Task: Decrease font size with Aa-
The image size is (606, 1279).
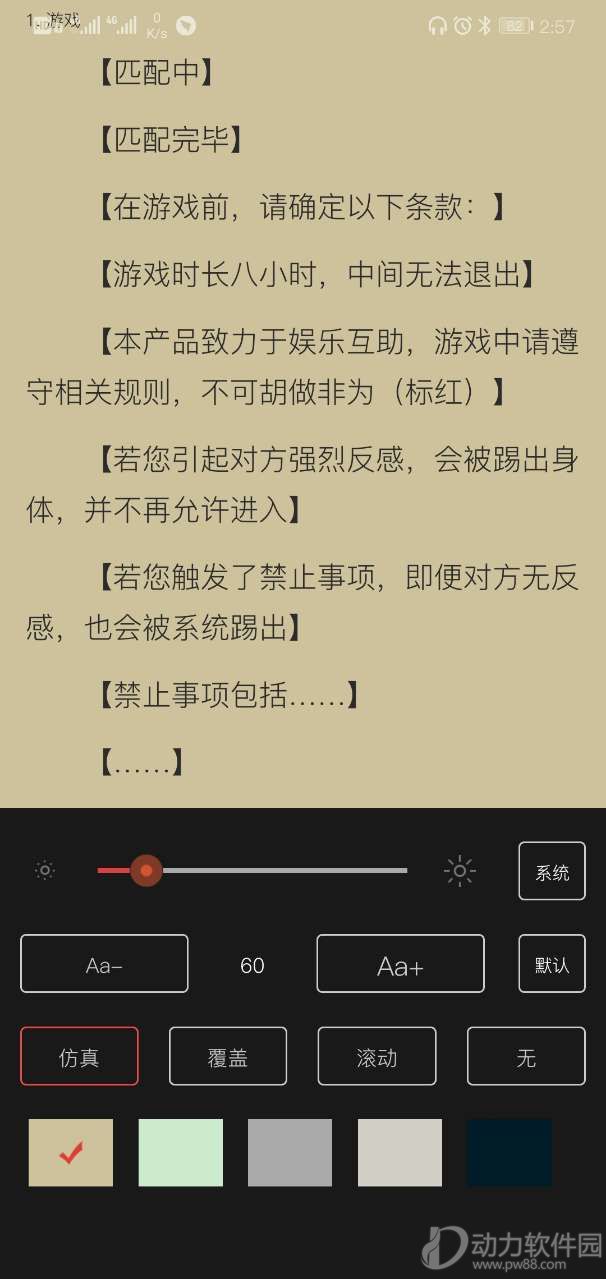Action: tap(104, 964)
